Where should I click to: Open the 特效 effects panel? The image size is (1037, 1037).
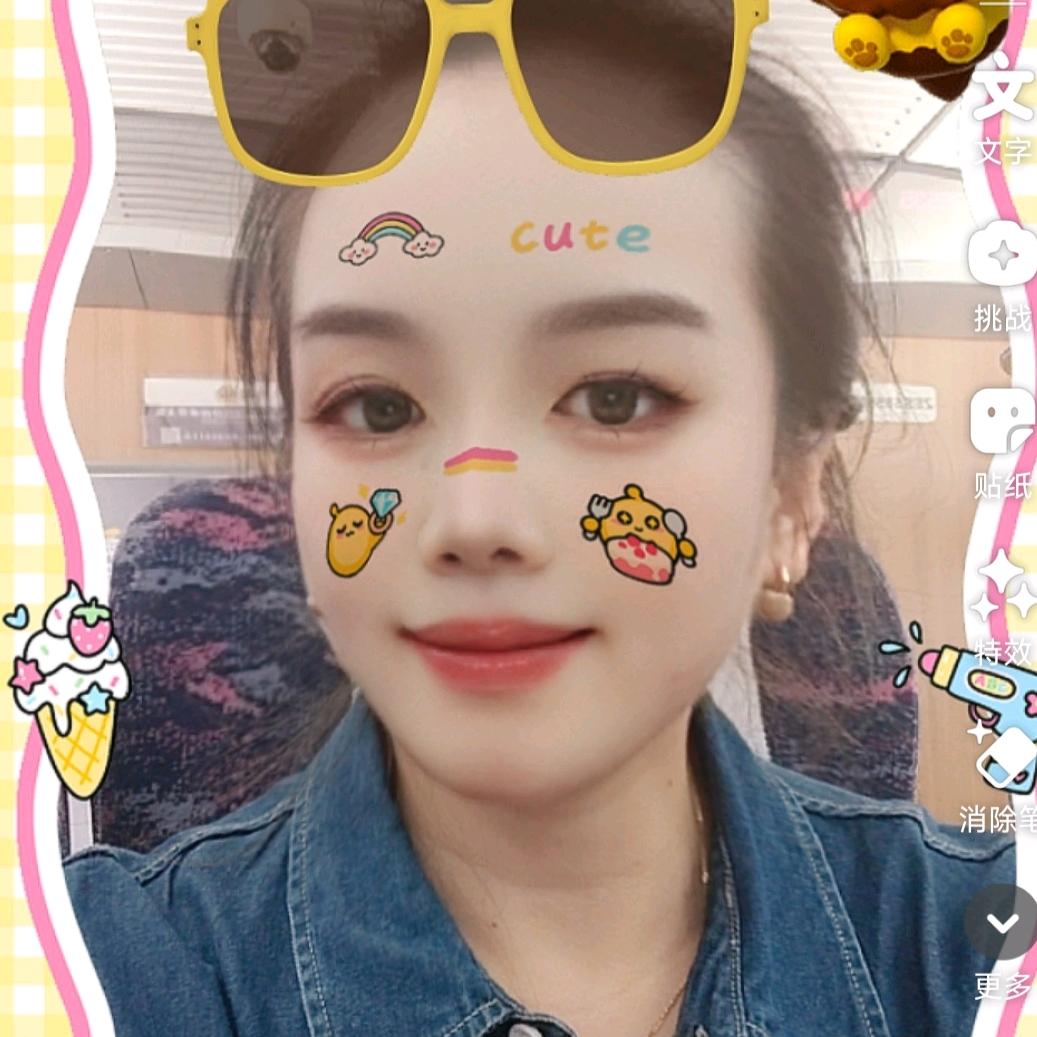(x=1003, y=610)
